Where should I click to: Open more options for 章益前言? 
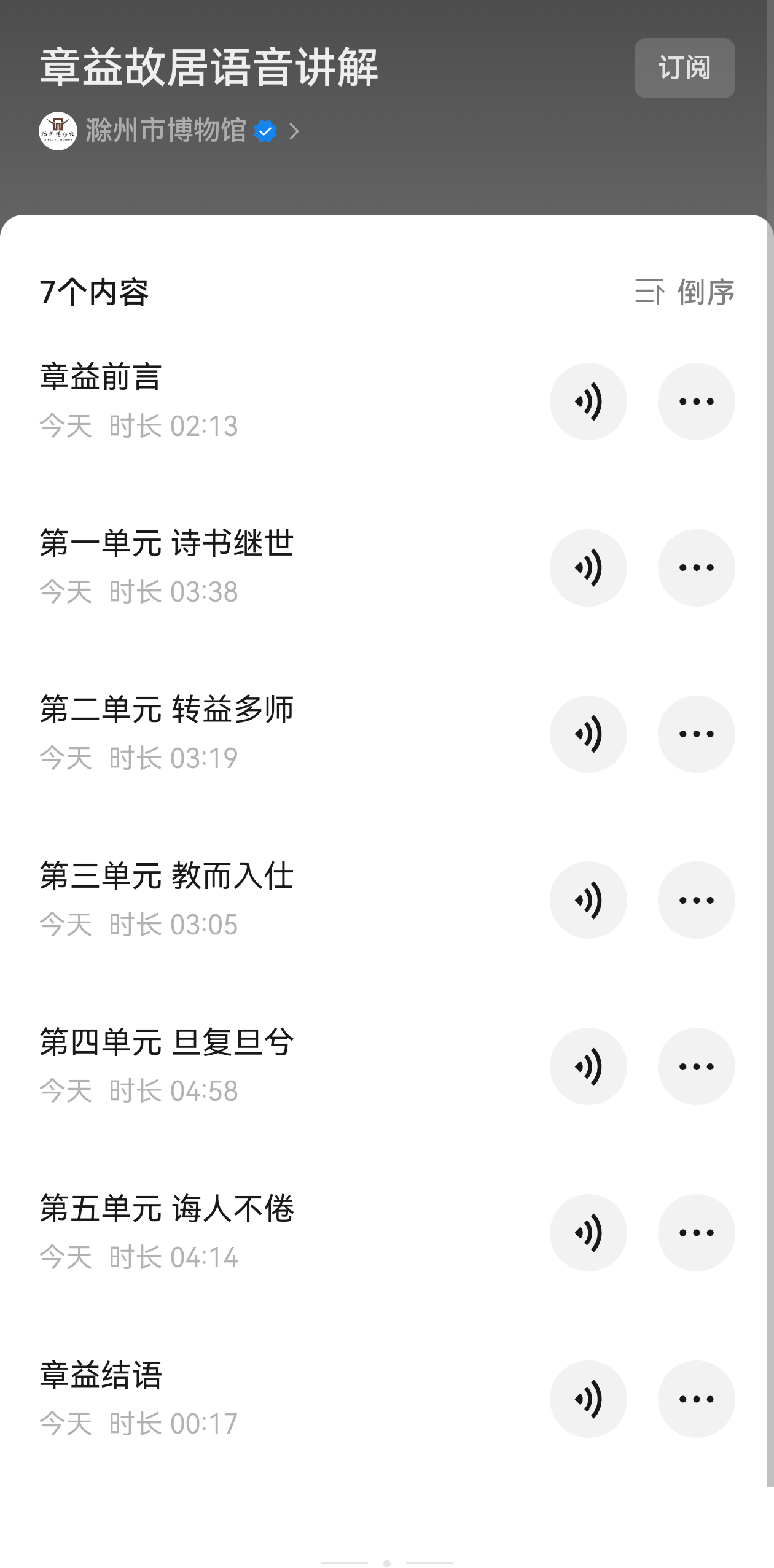(696, 402)
